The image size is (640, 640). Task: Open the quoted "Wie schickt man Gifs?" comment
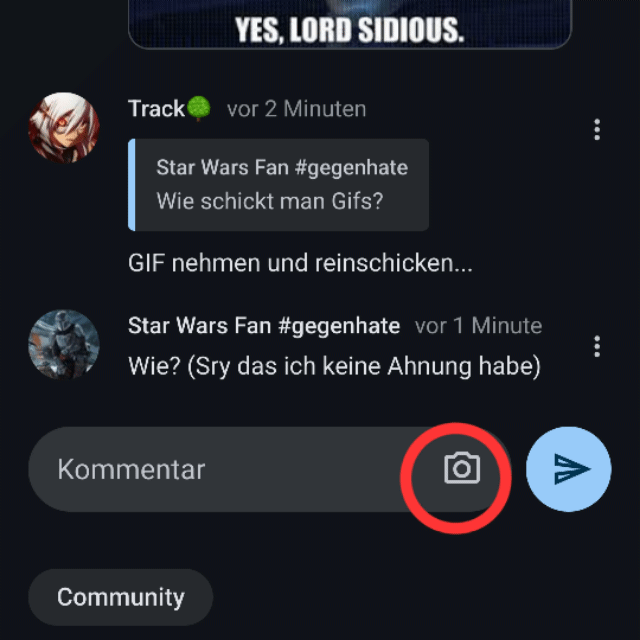pyautogui.click(x=280, y=185)
